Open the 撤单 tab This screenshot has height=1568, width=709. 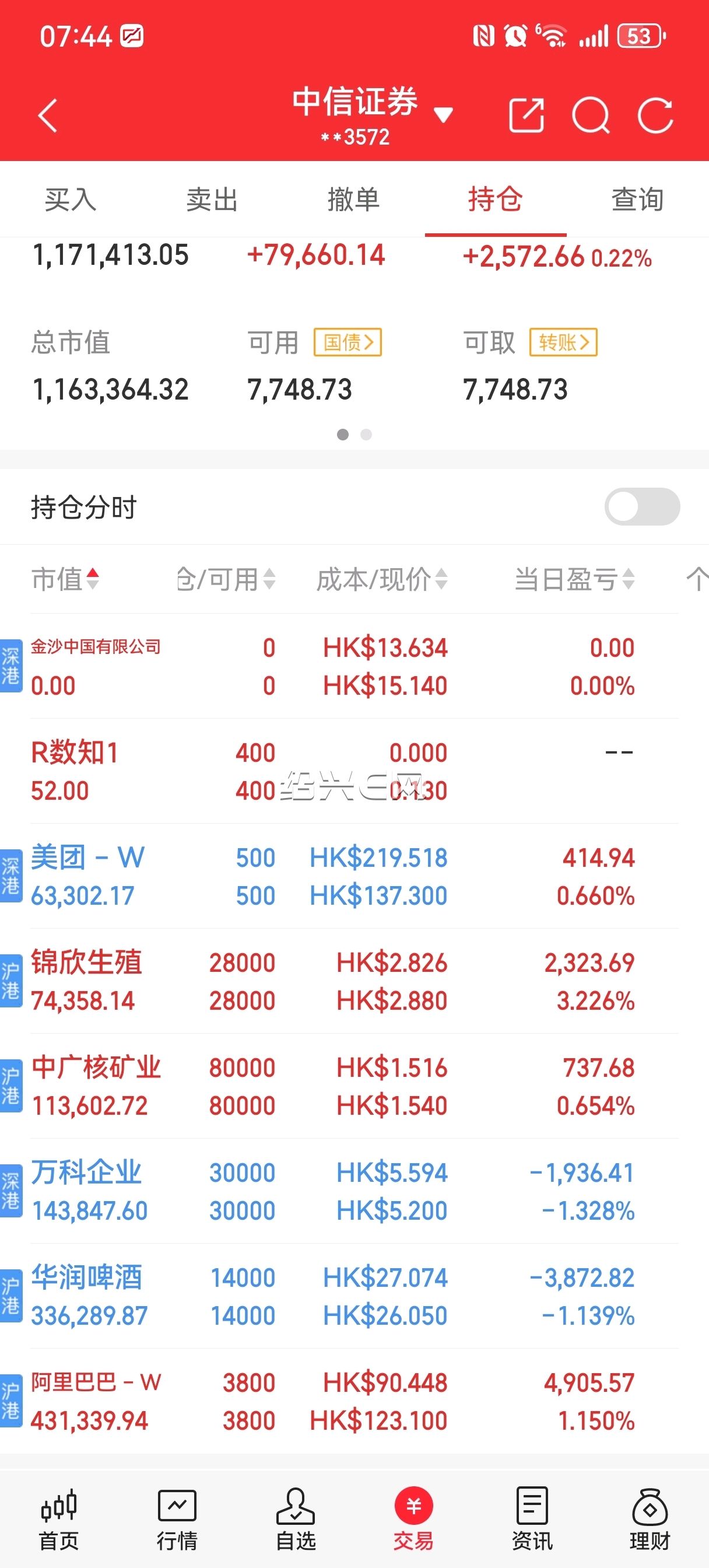[354, 199]
